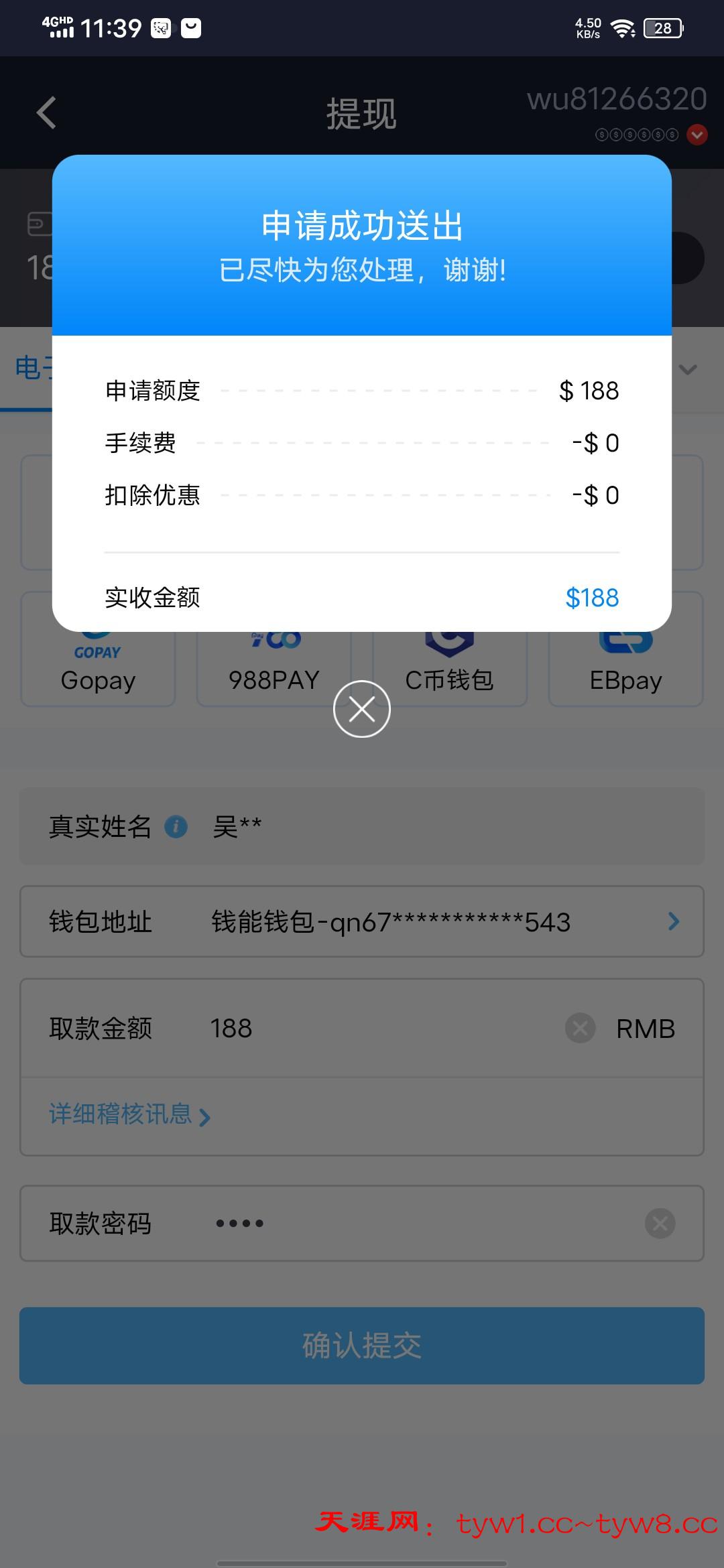Clear the 取款密码 field
This screenshot has width=724, height=1568.
coord(660,1224)
